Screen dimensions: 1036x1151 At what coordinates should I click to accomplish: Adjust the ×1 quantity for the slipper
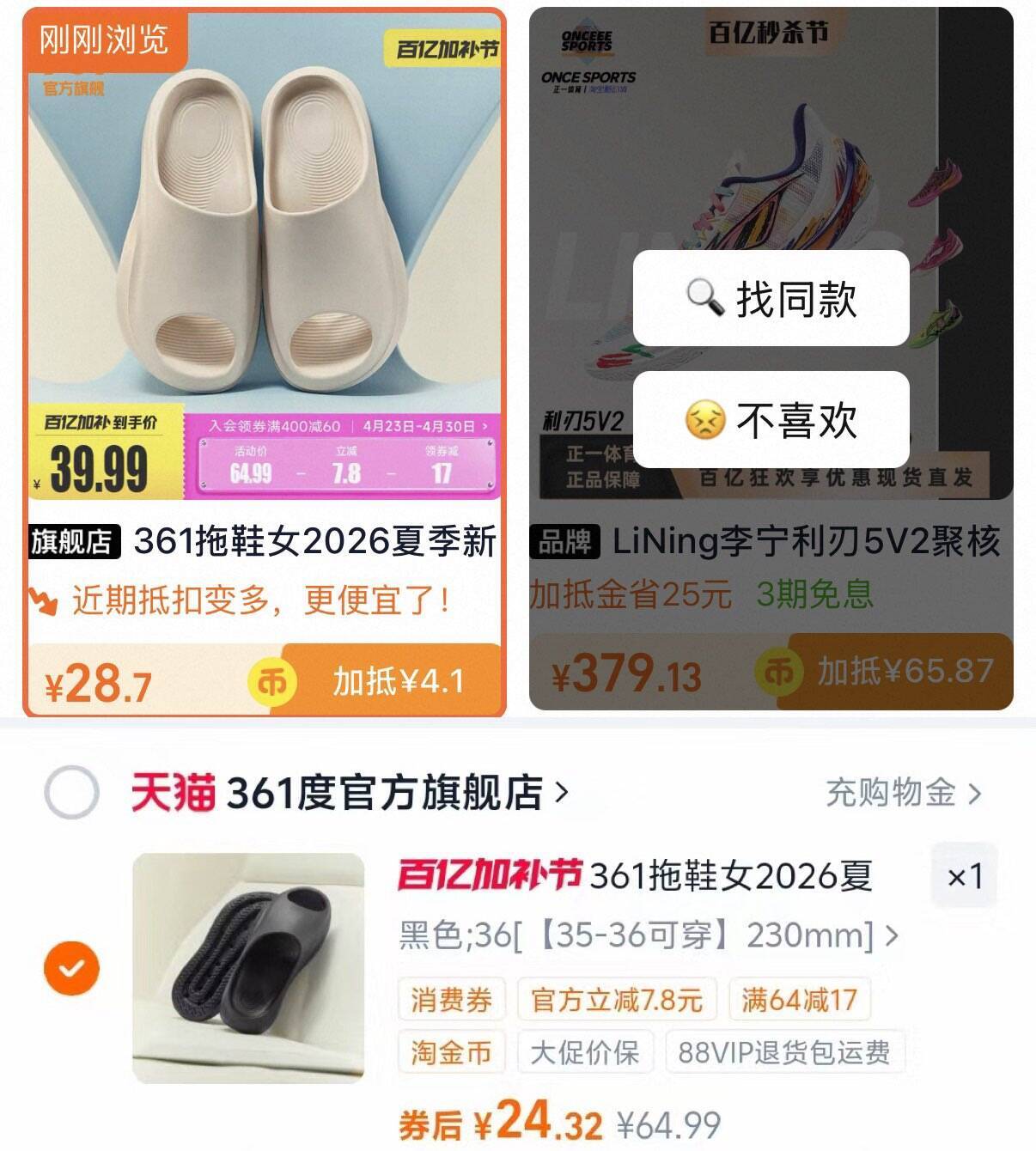tap(964, 877)
